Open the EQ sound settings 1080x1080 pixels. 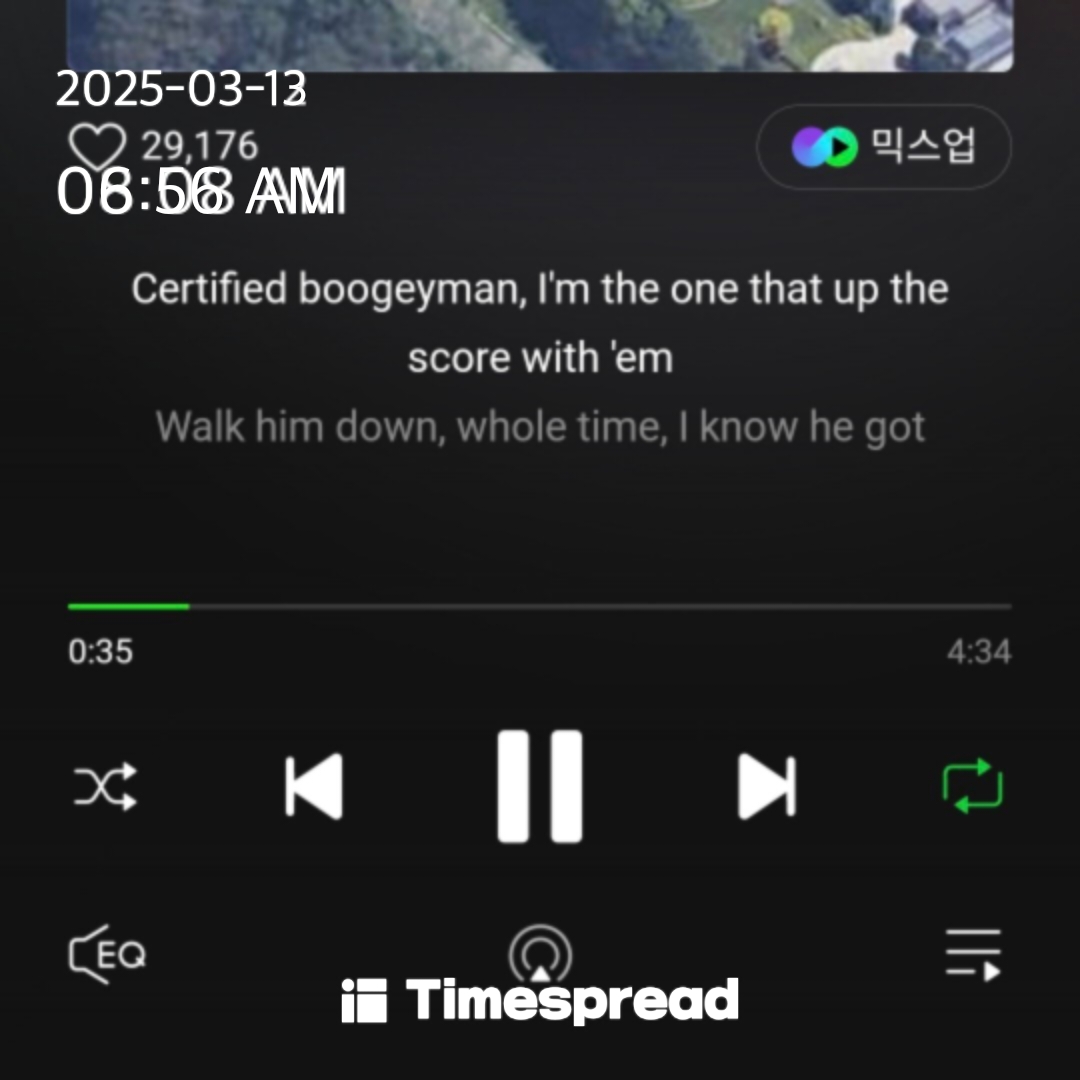coord(107,954)
